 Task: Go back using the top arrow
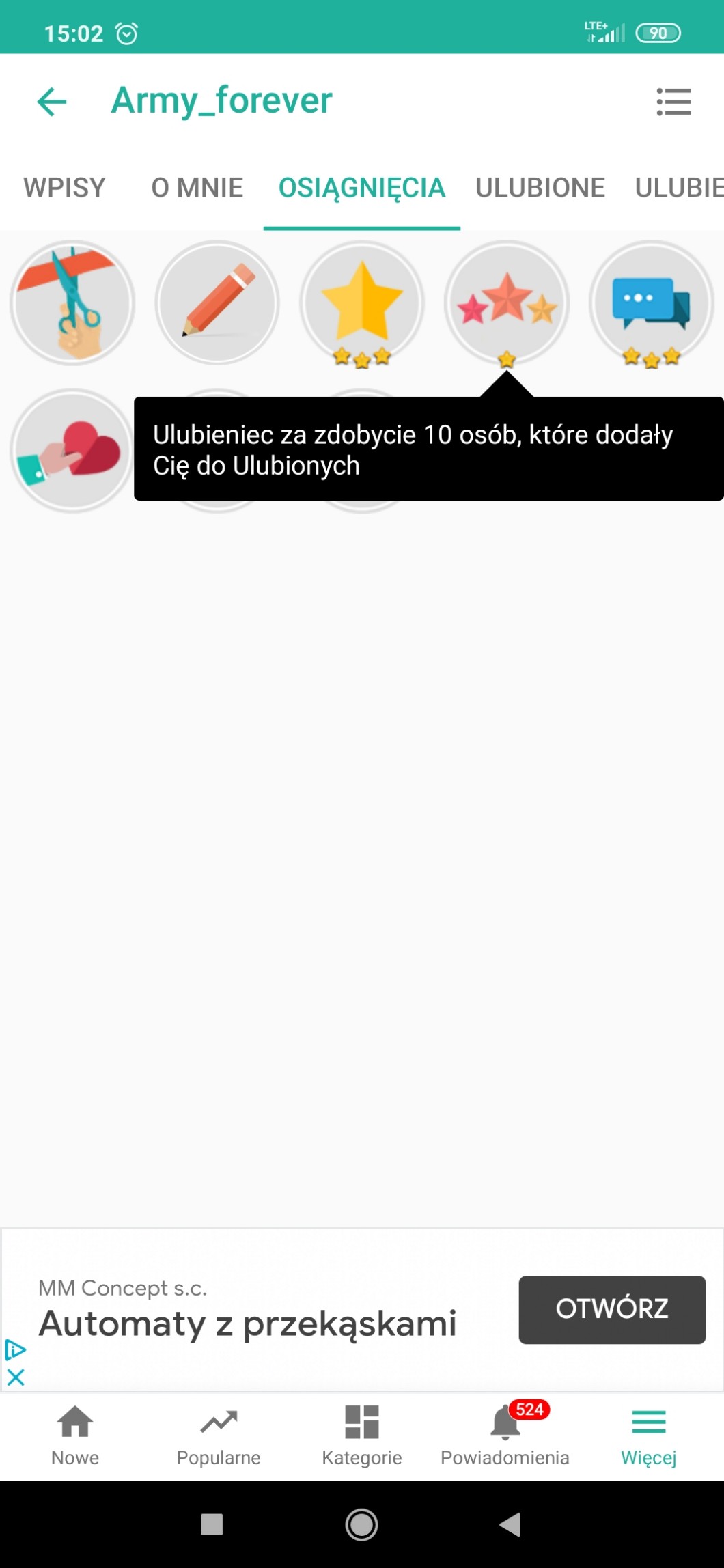click(52, 102)
